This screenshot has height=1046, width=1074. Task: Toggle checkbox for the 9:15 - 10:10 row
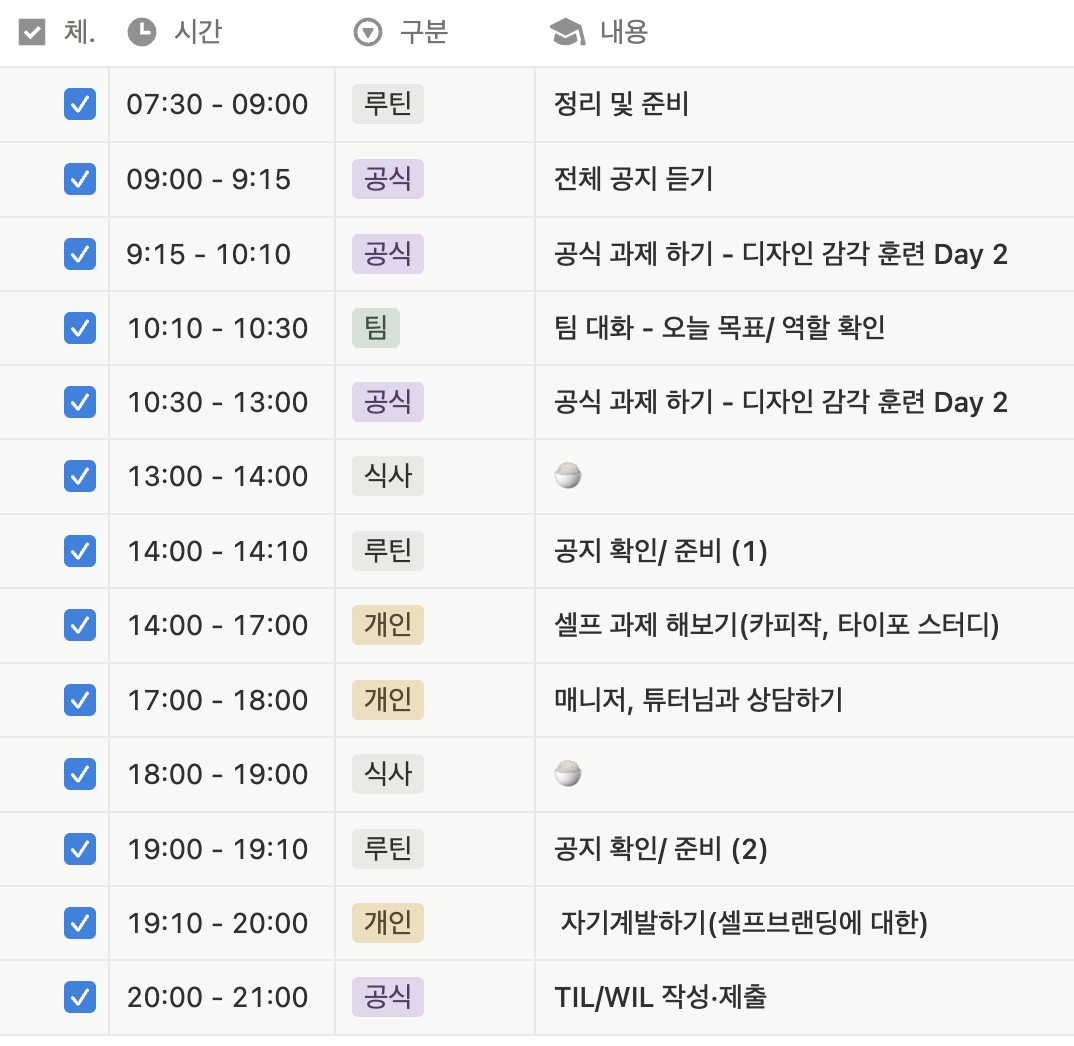79,253
